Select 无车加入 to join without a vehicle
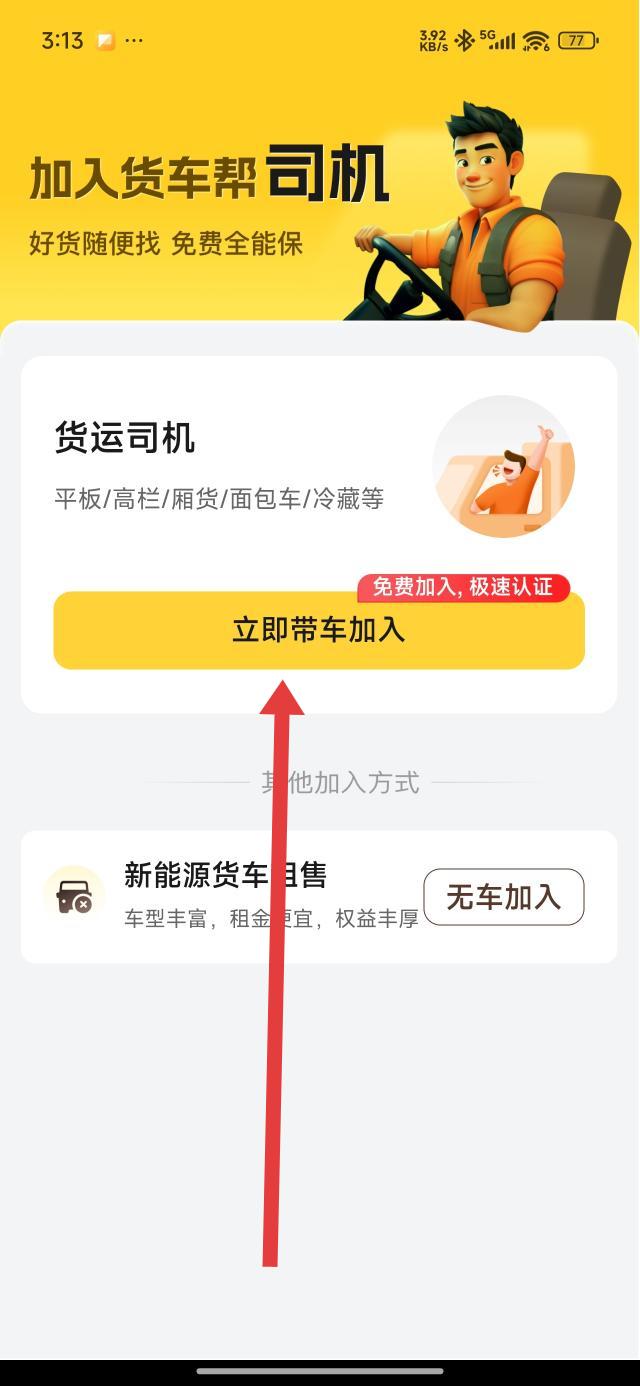 pyautogui.click(x=503, y=897)
